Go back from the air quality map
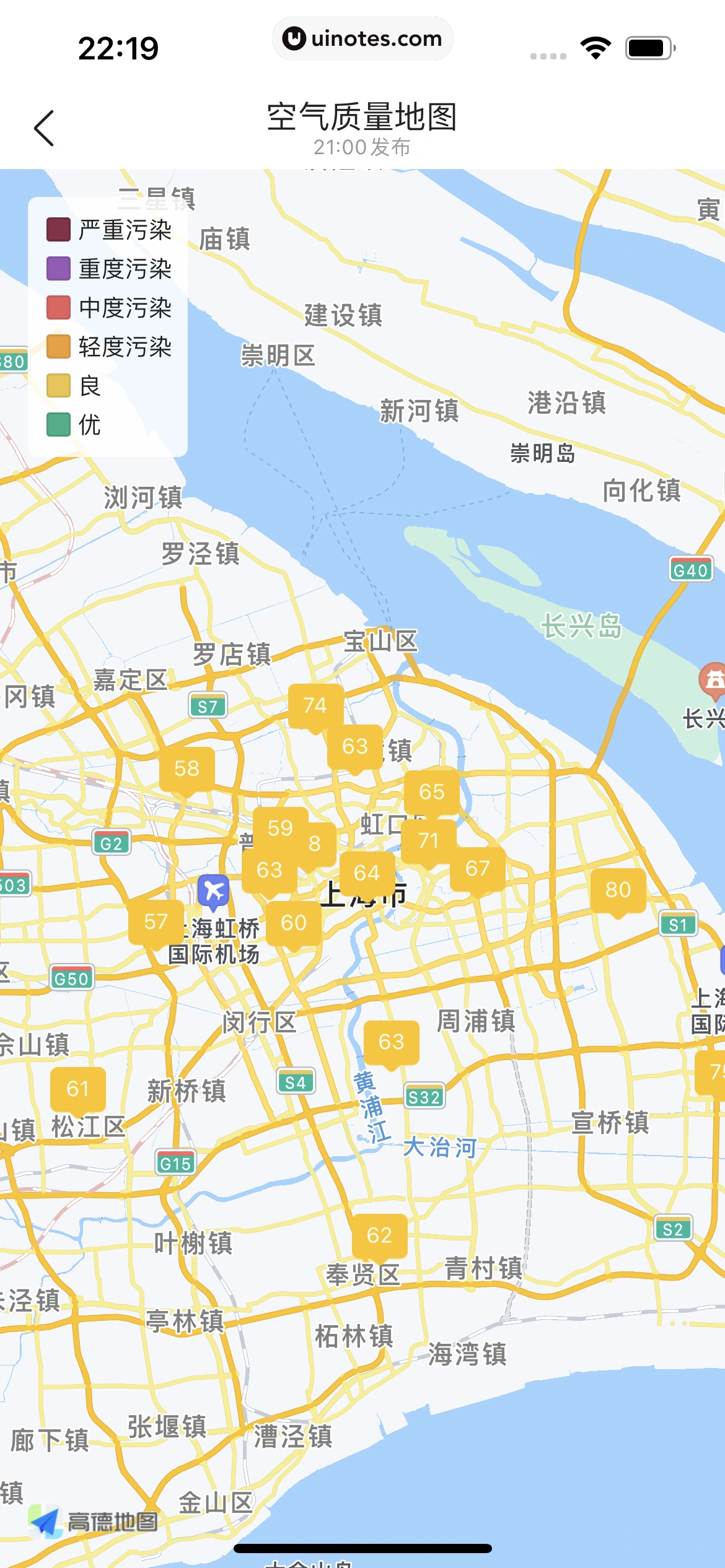The width and height of the screenshot is (725, 1568). click(44, 129)
